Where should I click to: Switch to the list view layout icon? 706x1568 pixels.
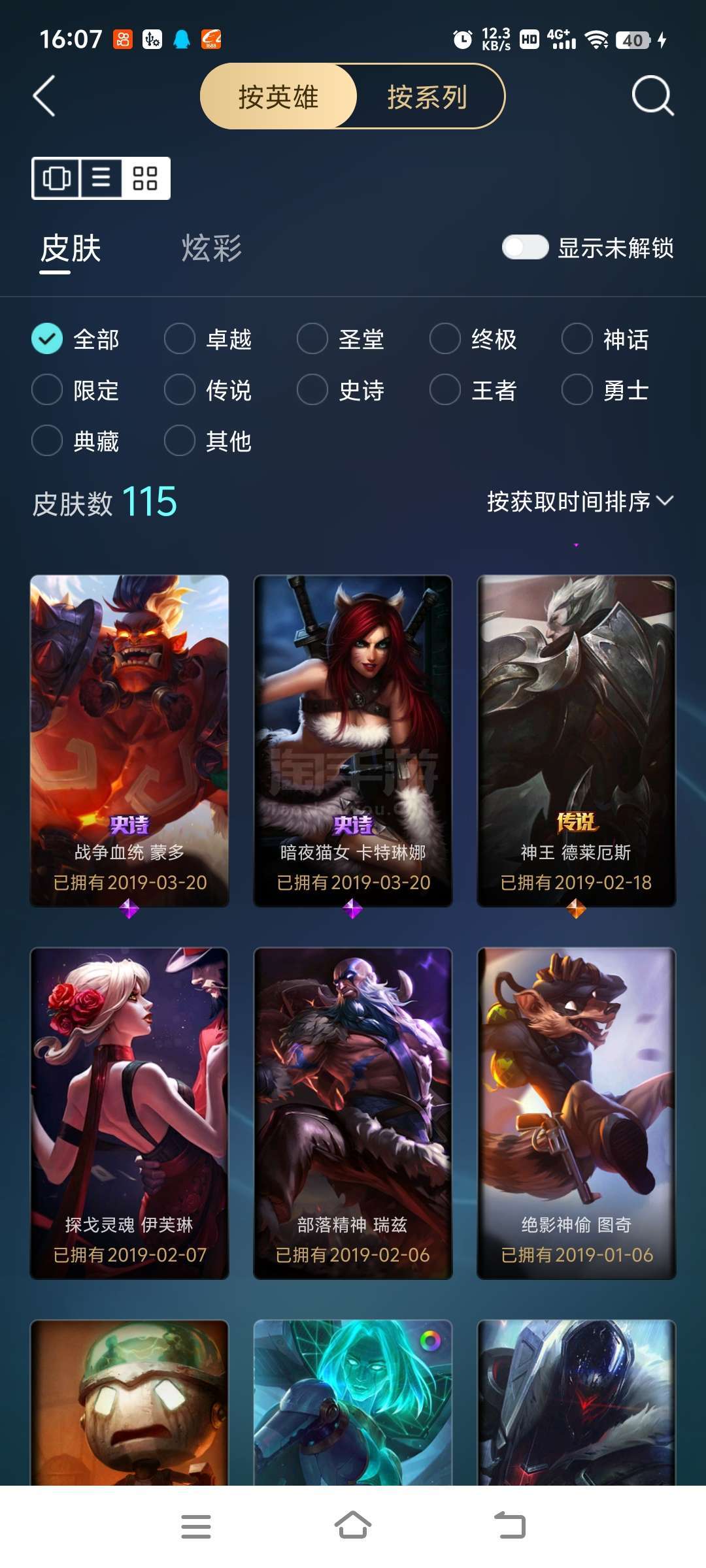click(101, 178)
